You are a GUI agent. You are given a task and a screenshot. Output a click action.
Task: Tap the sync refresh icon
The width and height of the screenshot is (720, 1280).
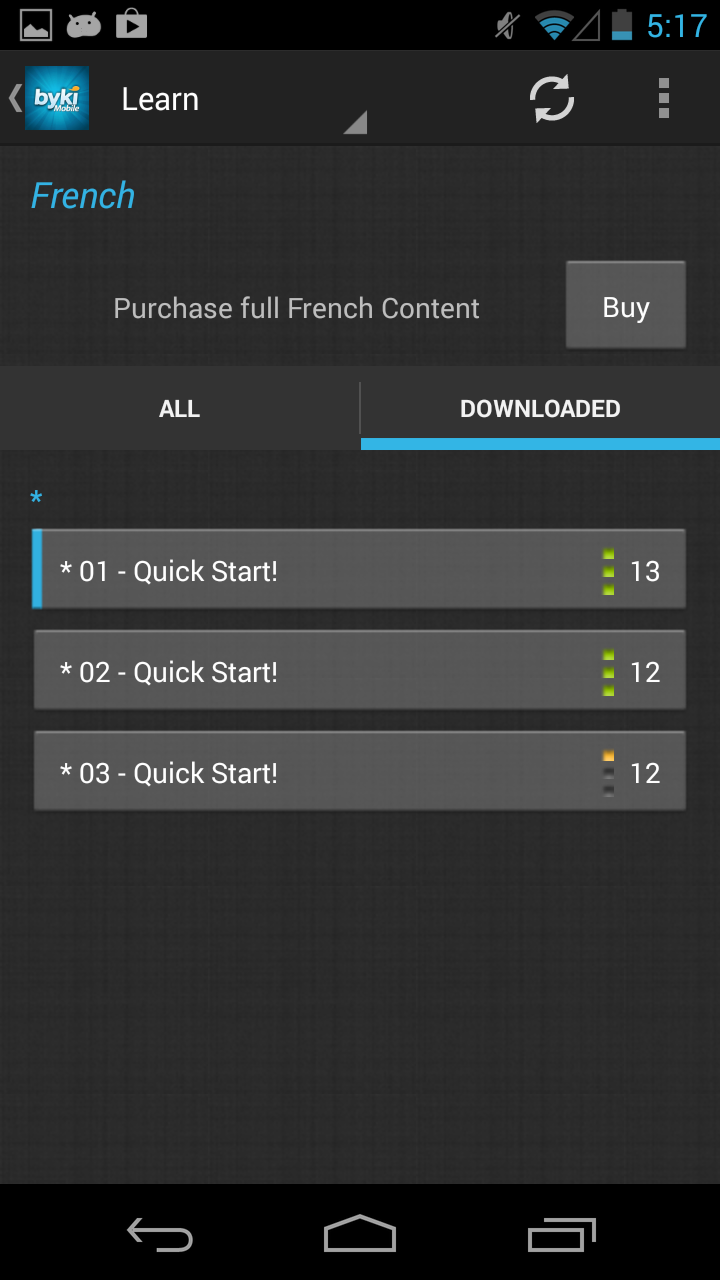point(551,99)
